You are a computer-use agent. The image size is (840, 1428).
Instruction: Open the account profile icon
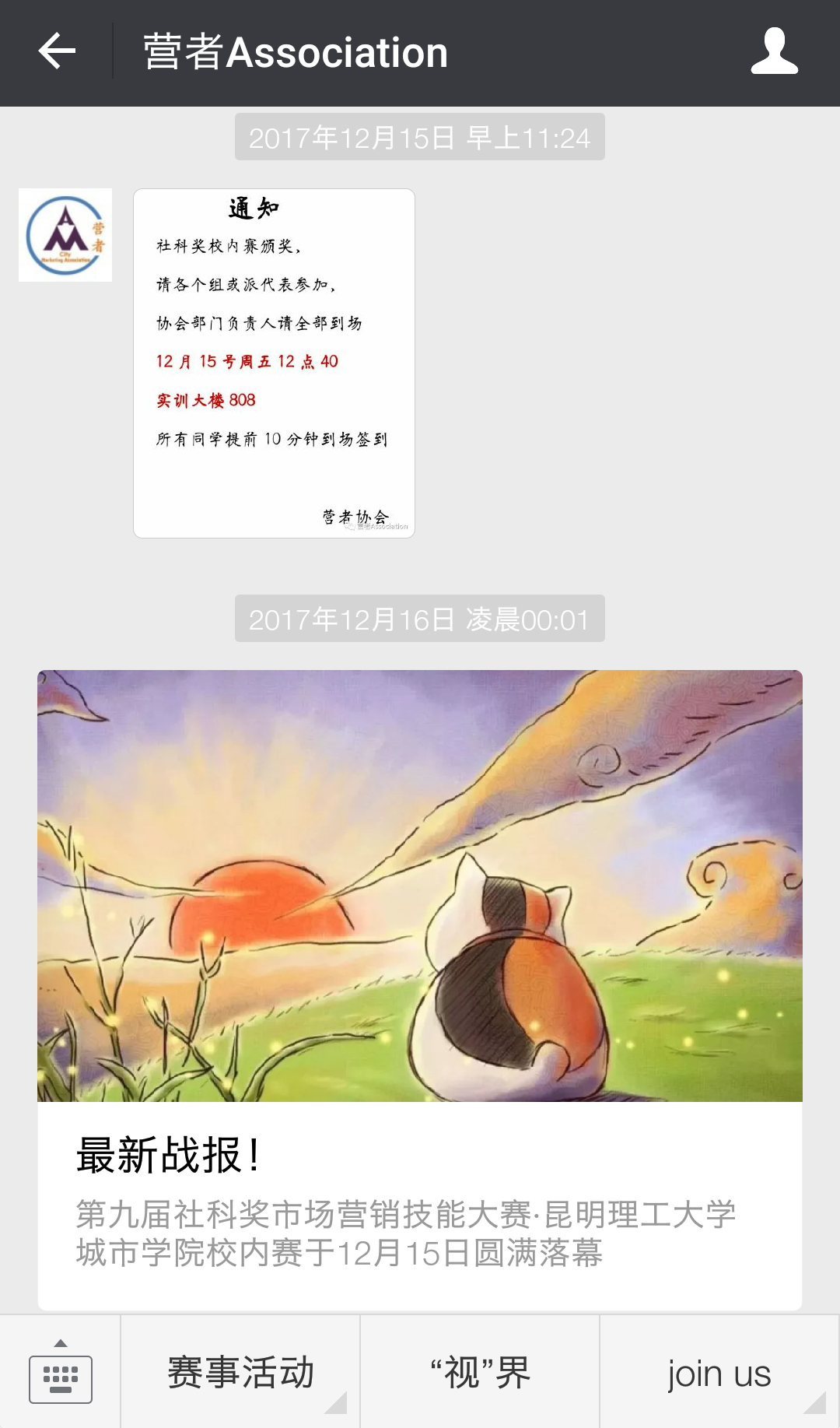774,52
